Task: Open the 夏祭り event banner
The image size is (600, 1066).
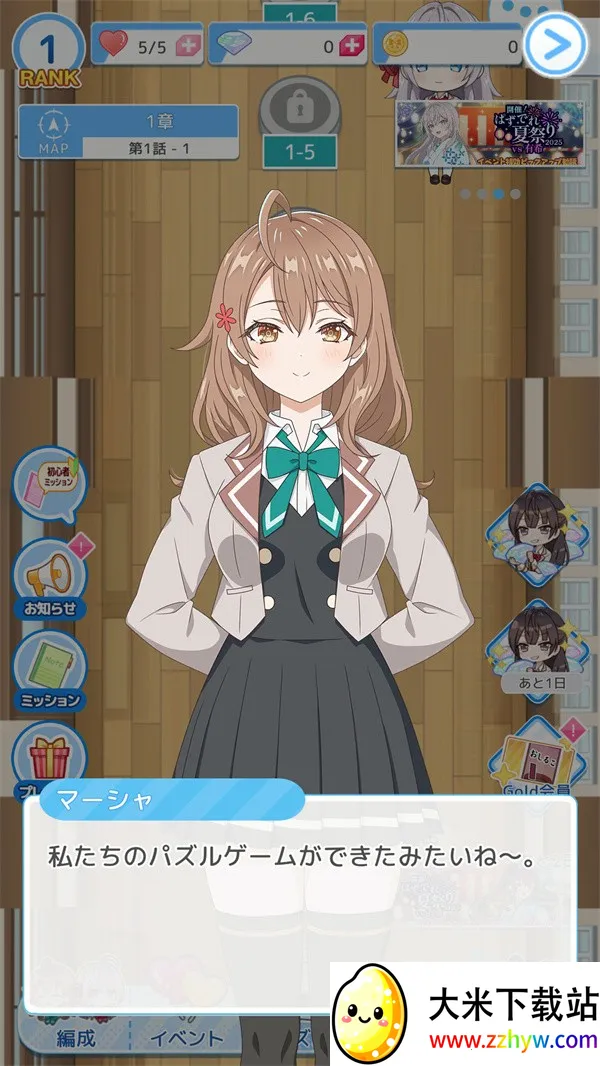Action: (490, 132)
